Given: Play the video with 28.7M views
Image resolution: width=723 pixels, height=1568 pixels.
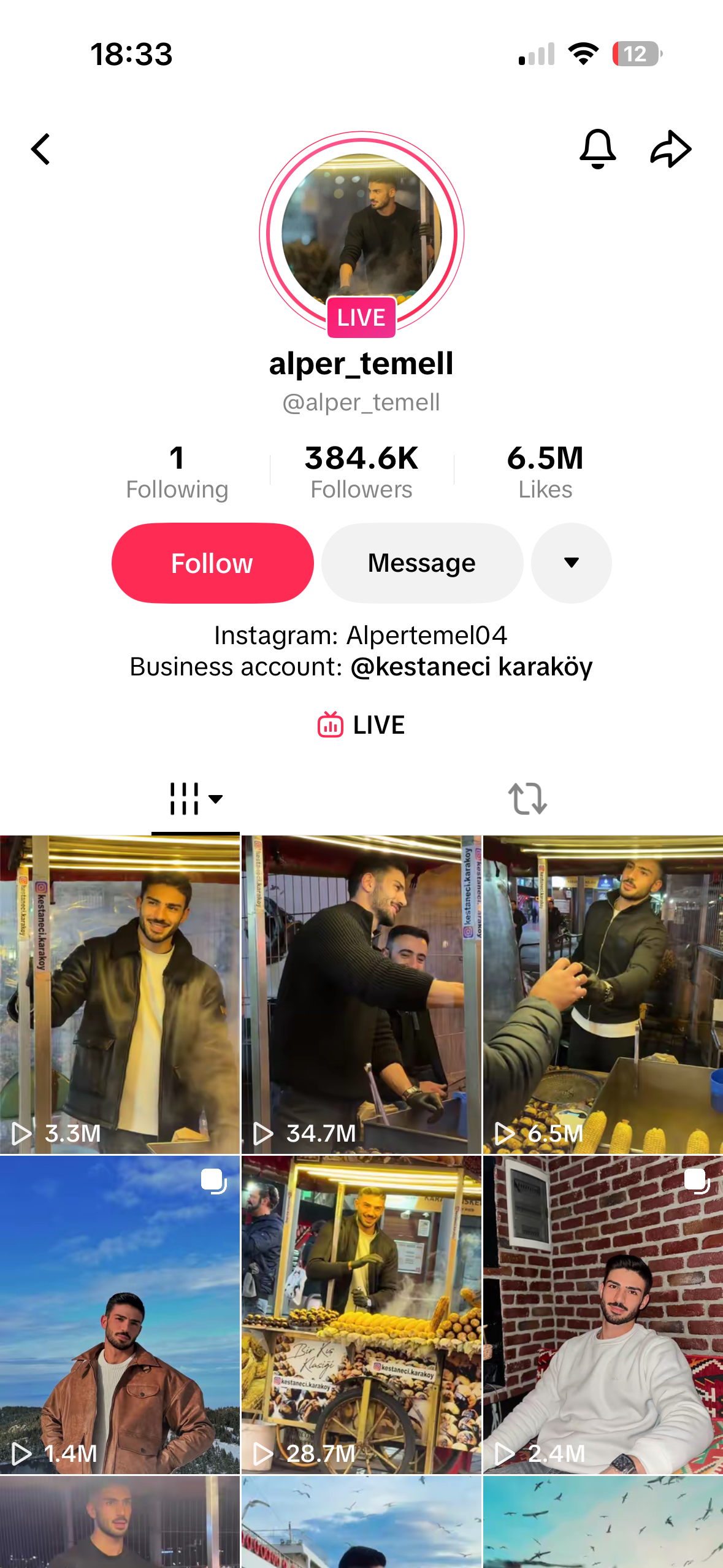Looking at the screenshot, I should pos(361,1314).
